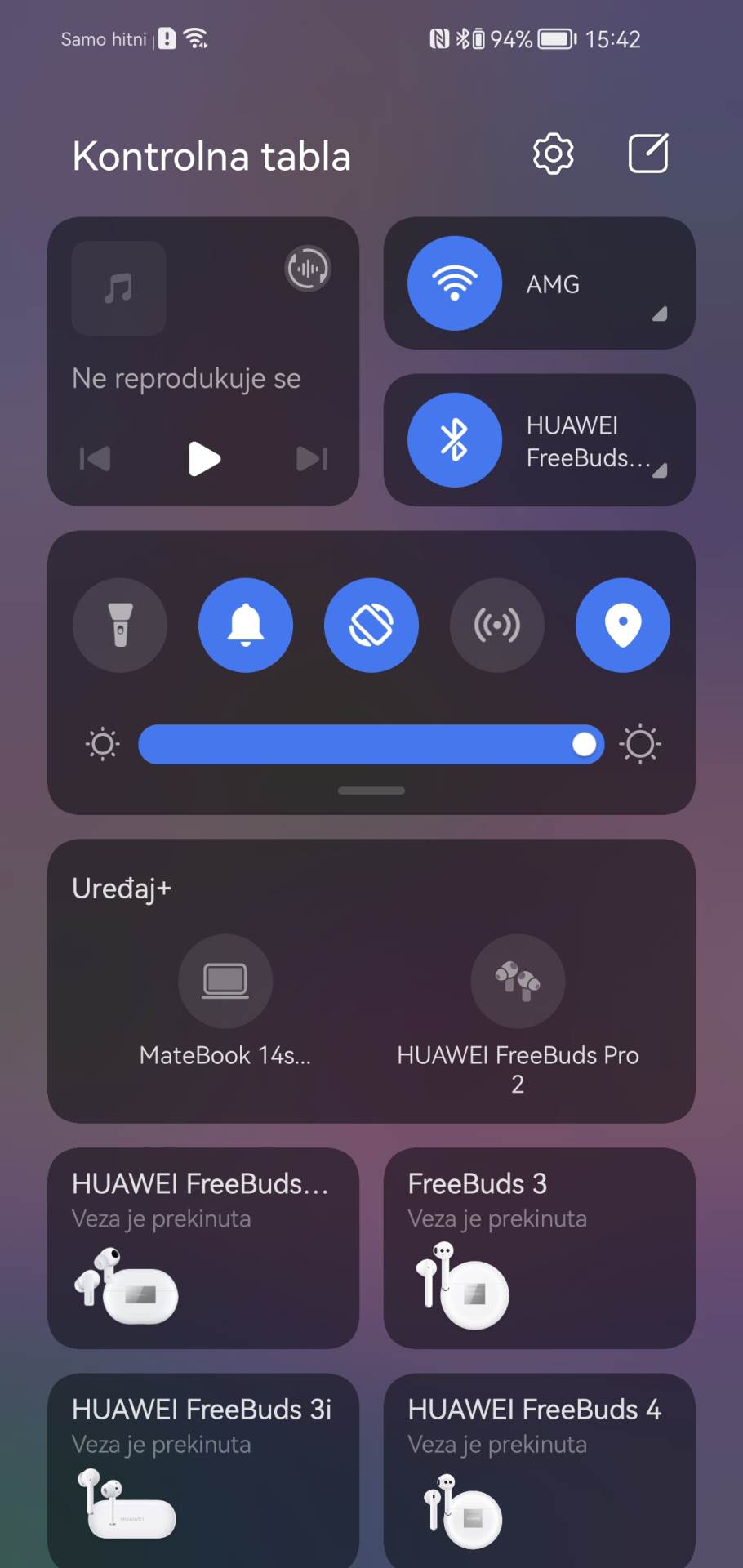Viewport: 743px width, 1568px height.
Task: Open the HUAWEI FreeBuds 3i card
Action: (203, 1470)
